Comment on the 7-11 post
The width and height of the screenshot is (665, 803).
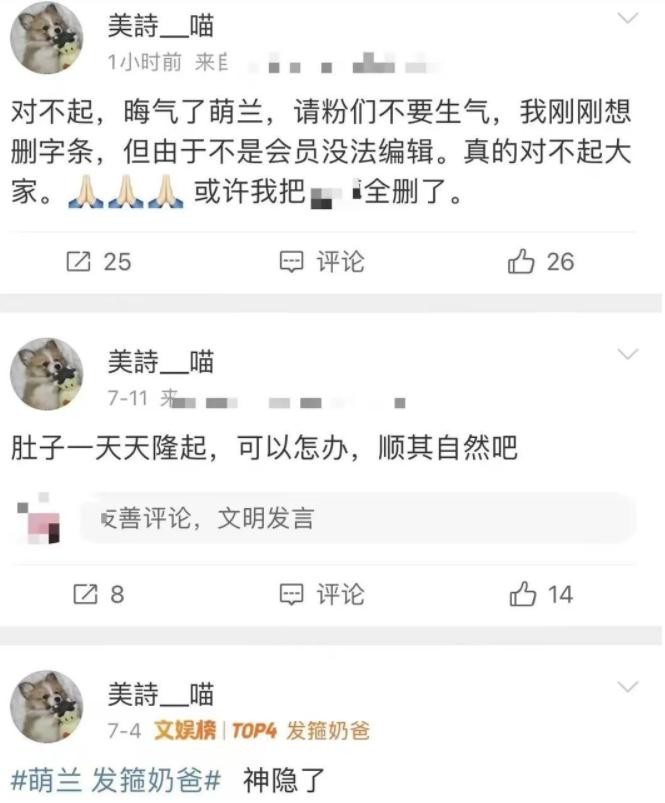click(322, 594)
